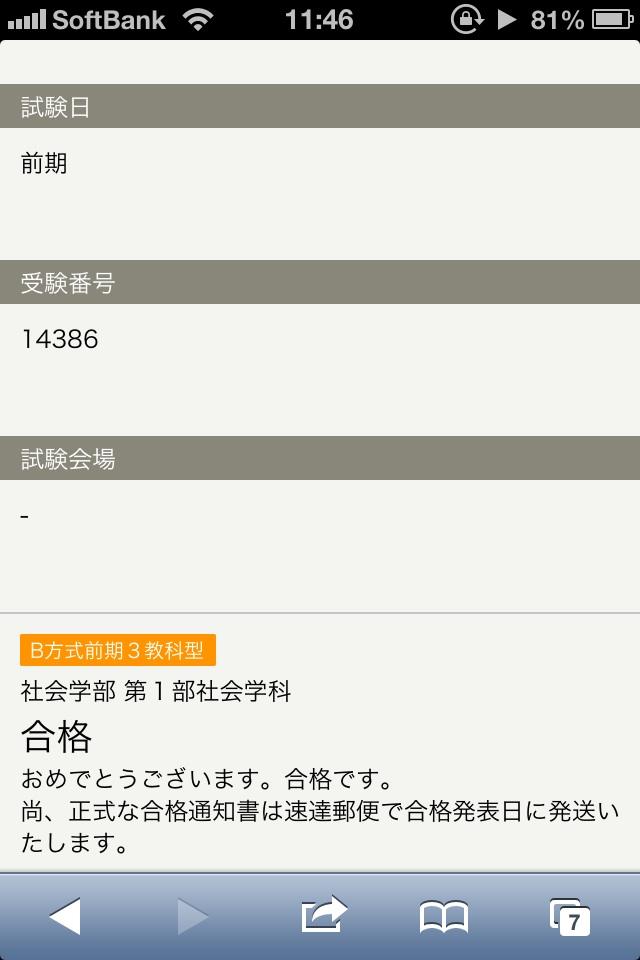Open the bookmarks list
This screenshot has width=640, height=960.
tap(443, 916)
